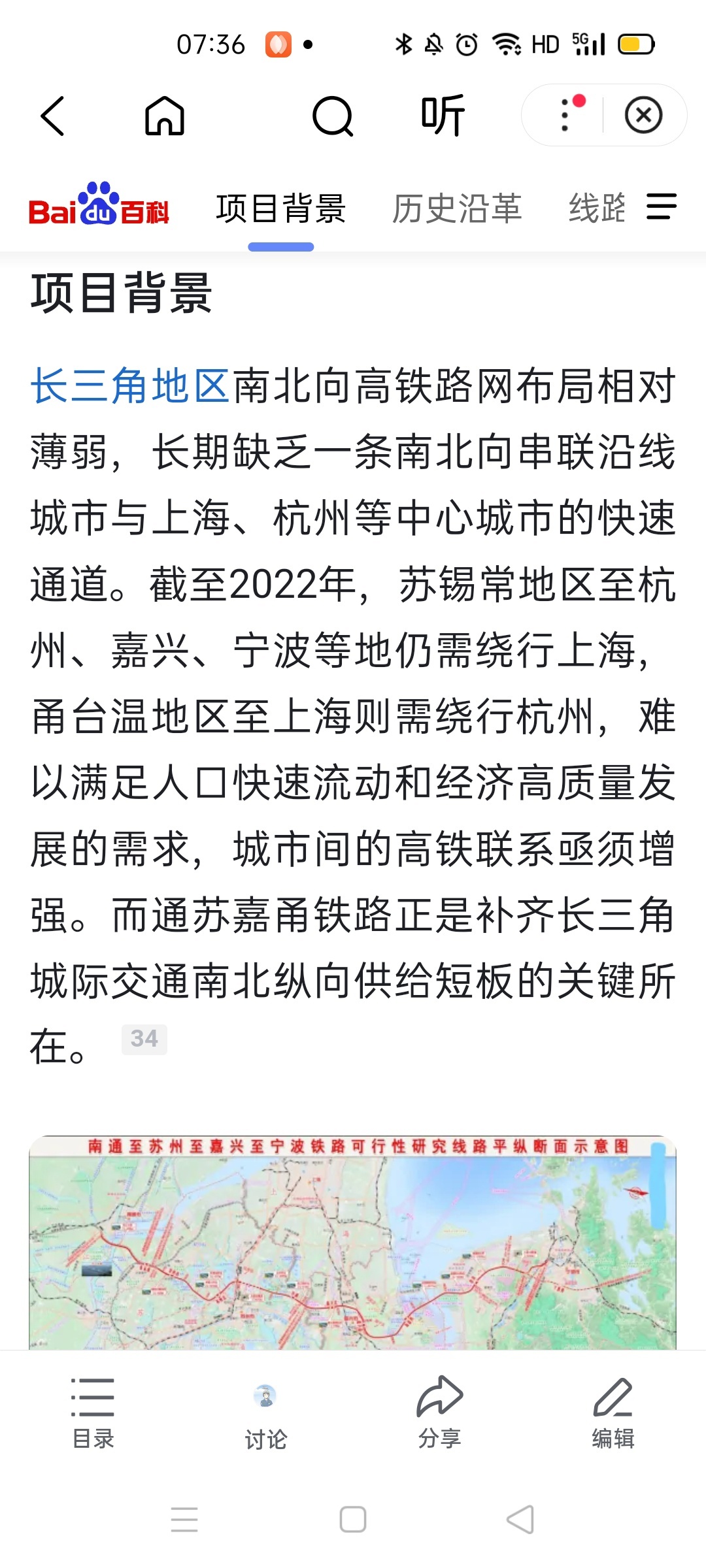Screen dimensions: 706x1568
Task: Open the search icon
Action: tap(333, 116)
